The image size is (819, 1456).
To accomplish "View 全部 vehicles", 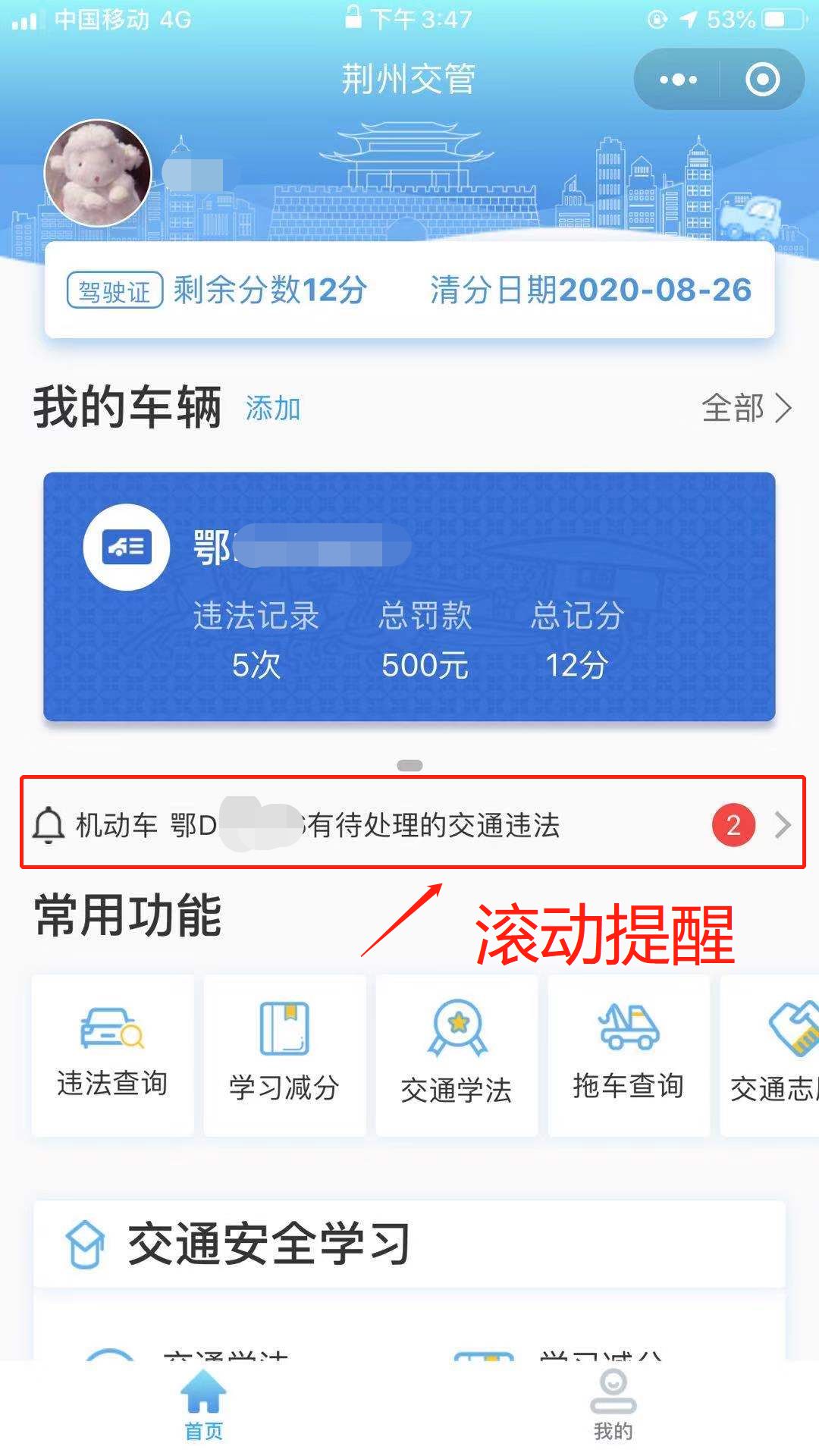I will pos(746,409).
